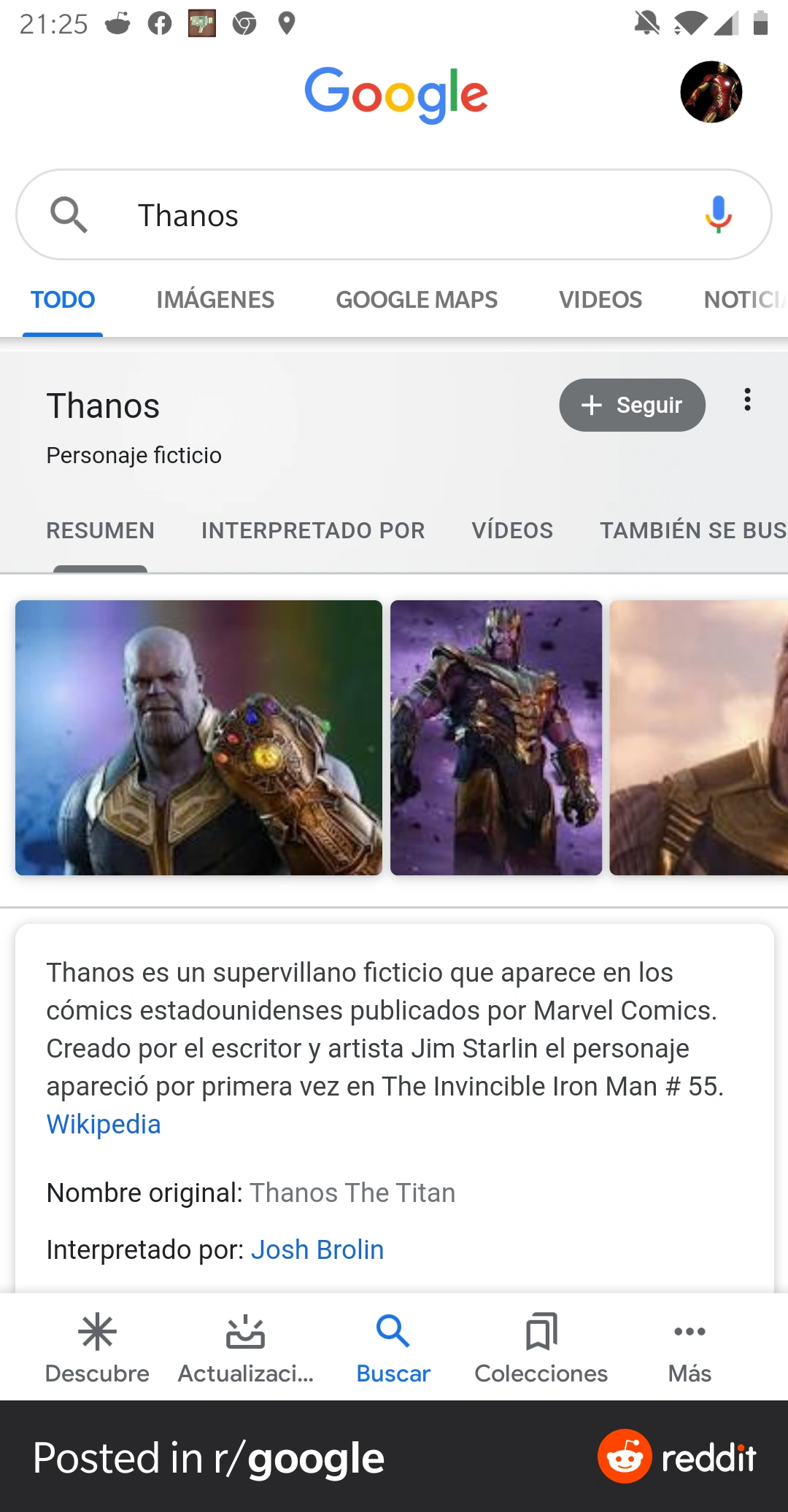
Task: Tap the voice search microphone
Action: pos(718,214)
